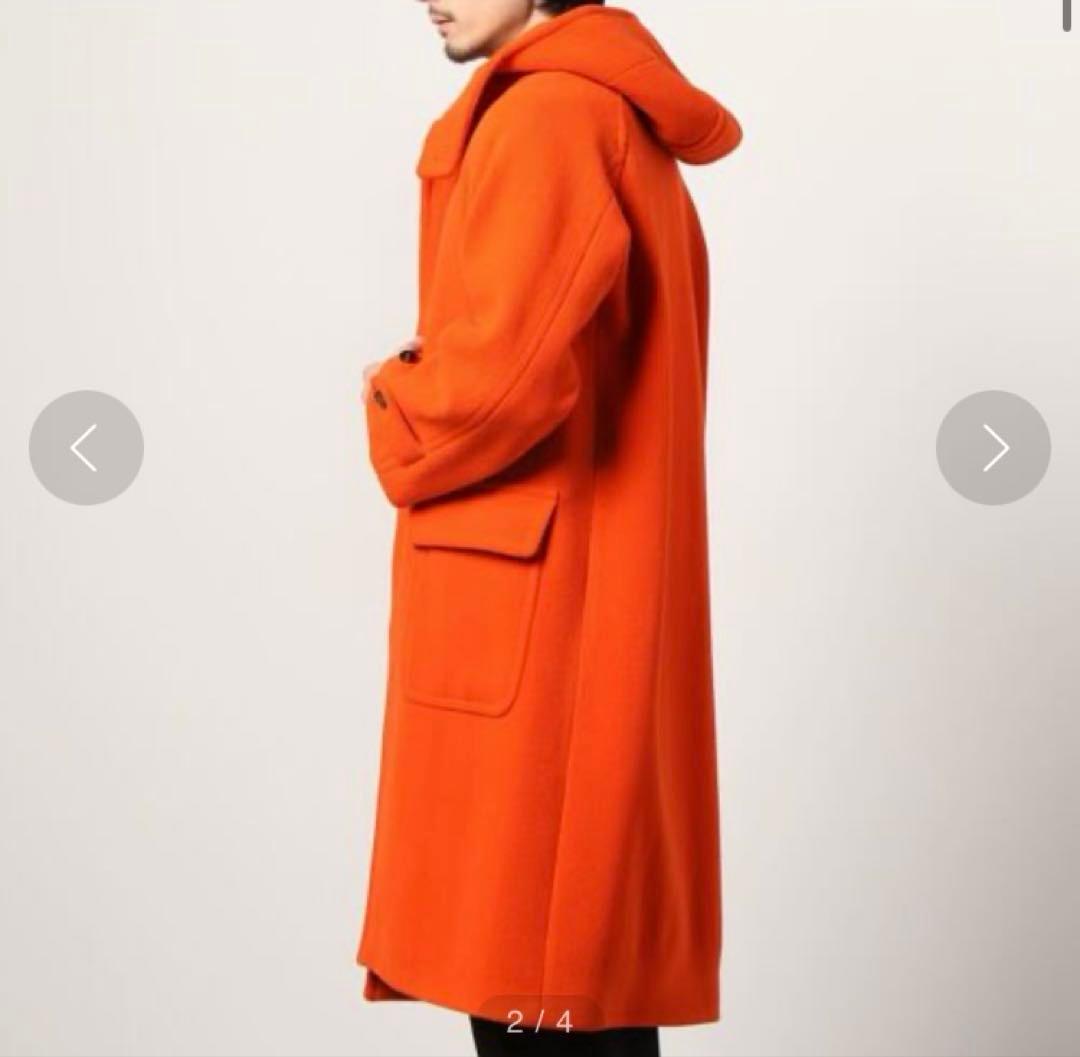This screenshot has width=1080, height=1057.
Task: Go to the previous product photo
Action: (x=86, y=448)
